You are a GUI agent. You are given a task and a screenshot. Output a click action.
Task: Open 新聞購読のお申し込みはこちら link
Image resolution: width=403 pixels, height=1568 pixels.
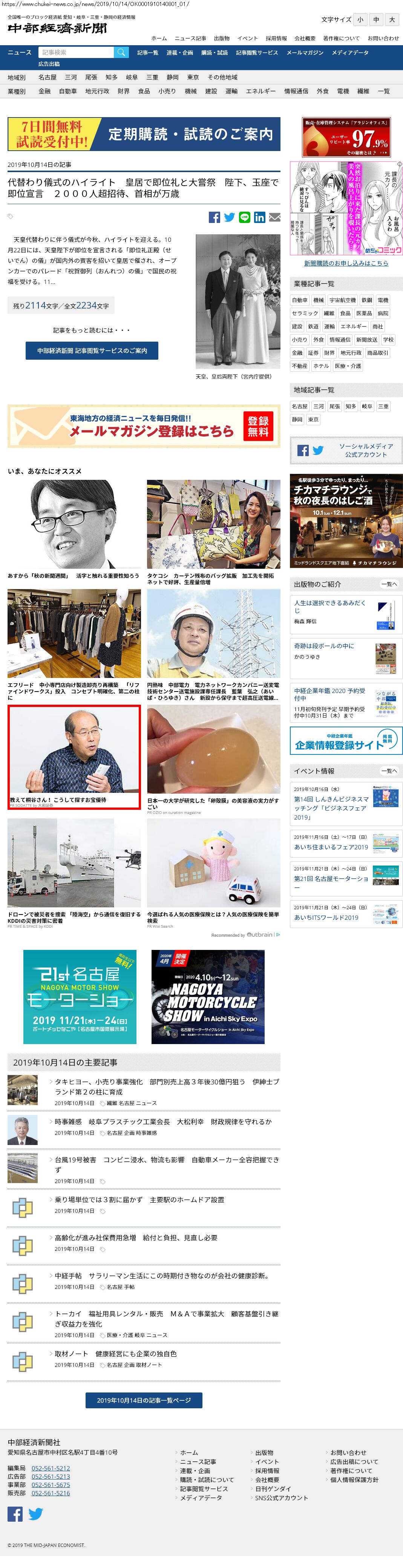[346, 263]
